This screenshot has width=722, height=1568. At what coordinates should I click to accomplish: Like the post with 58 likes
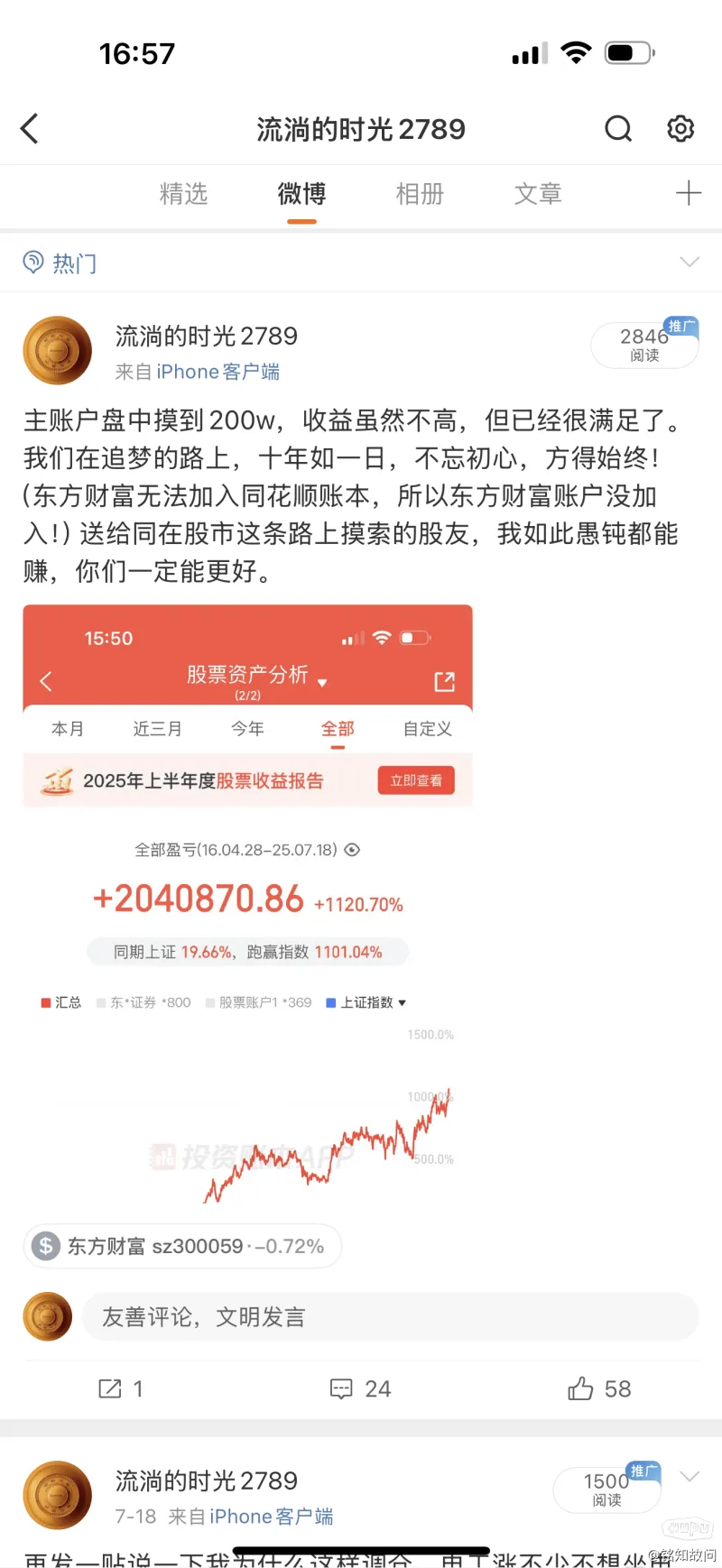599,1388
